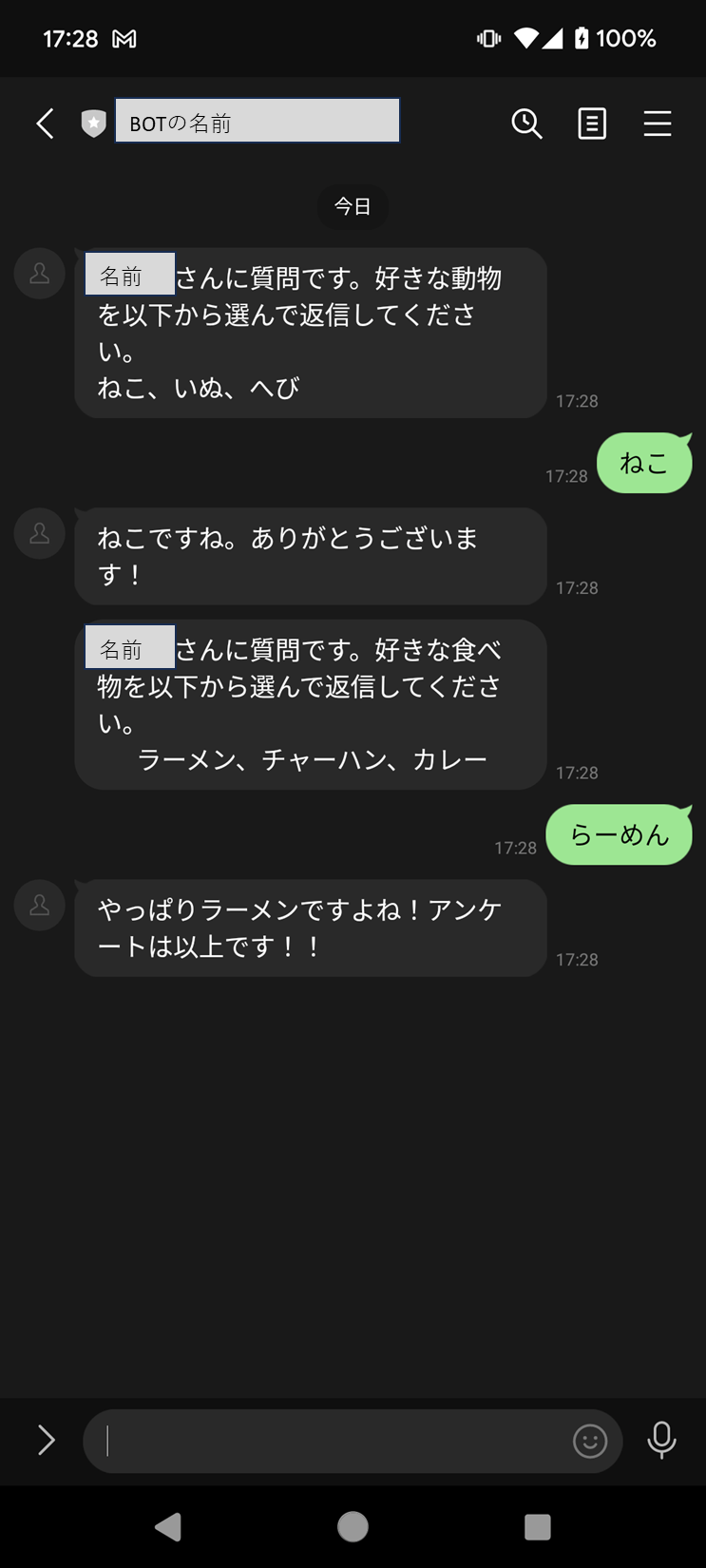Tap the back arrow to leave the chat

pyautogui.click(x=44, y=123)
